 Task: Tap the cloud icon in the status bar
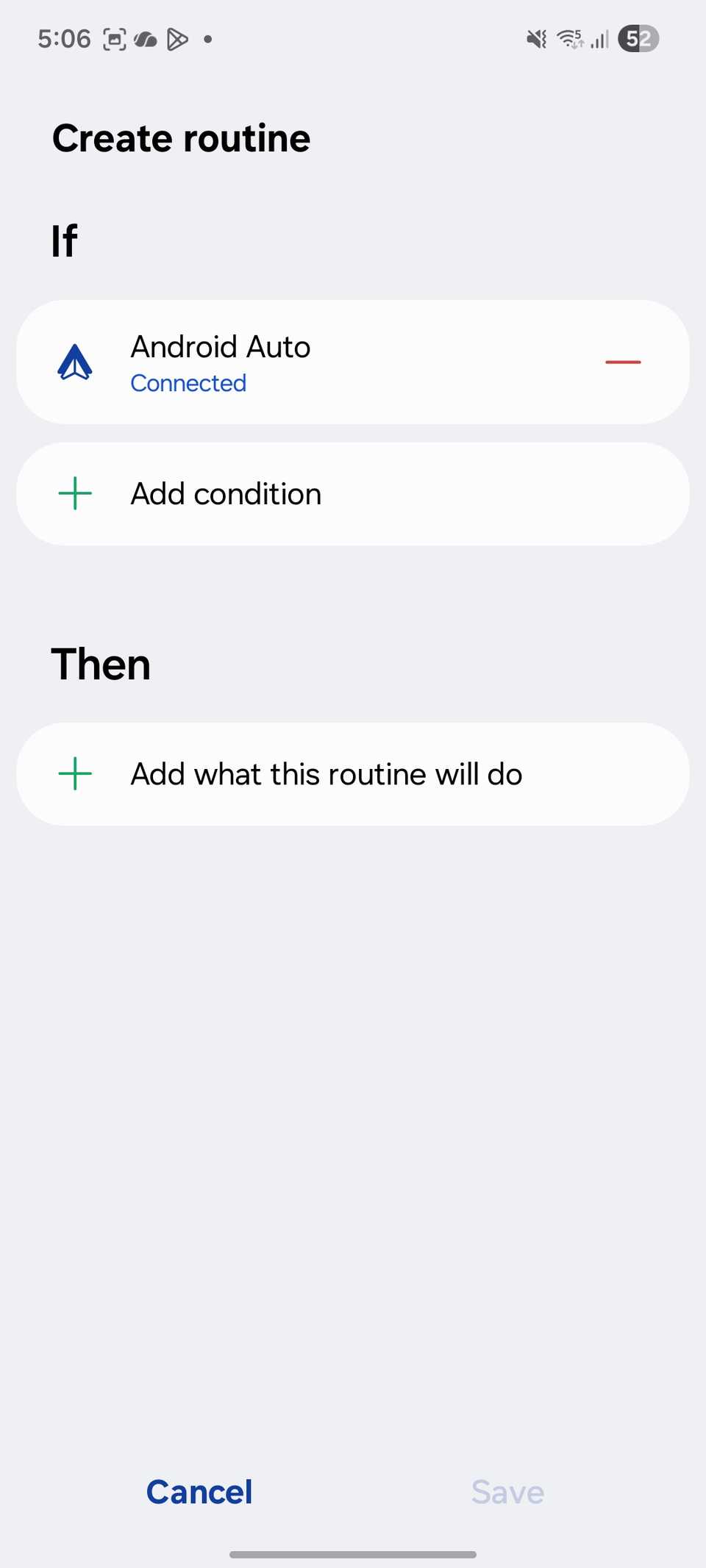tap(146, 40)
